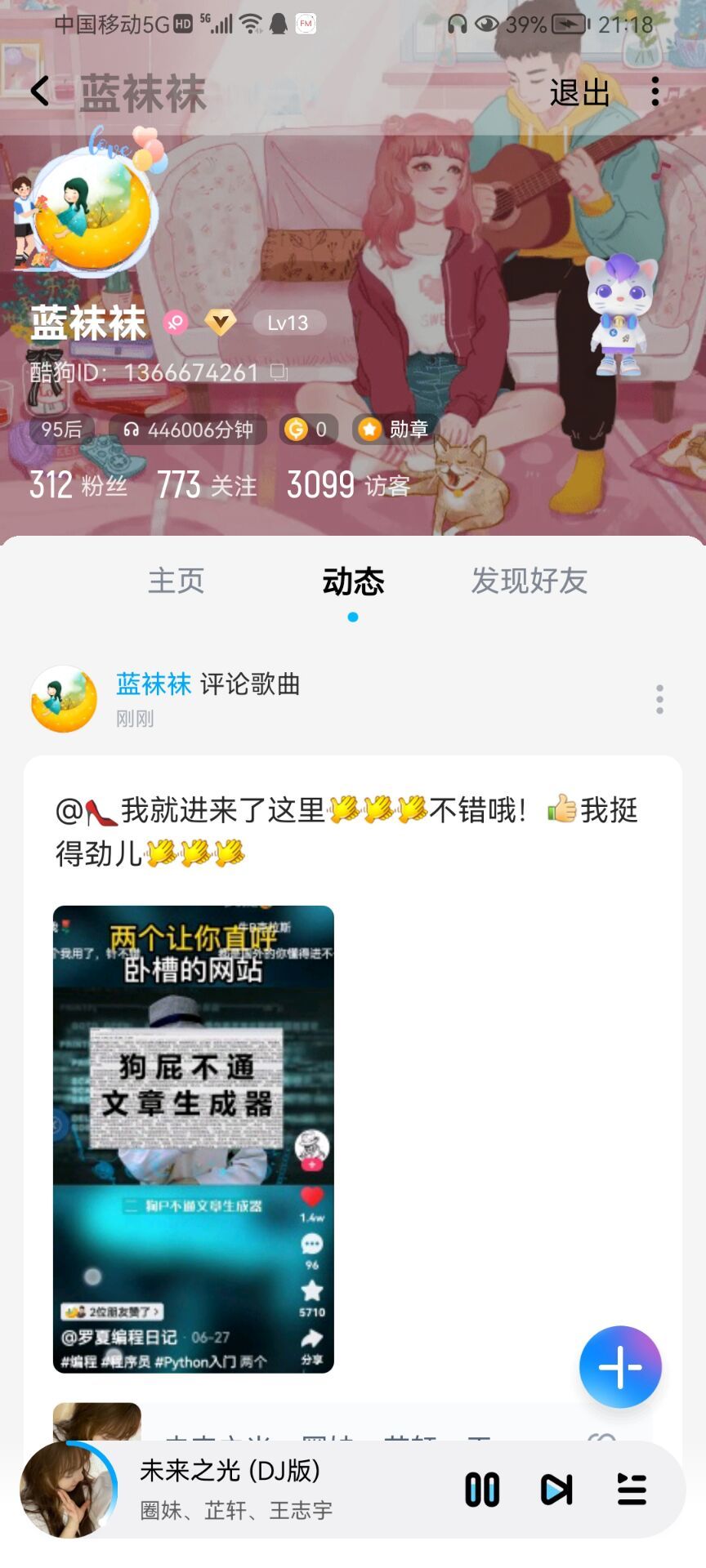Open the Lv13 level badge

click(289, 323)
